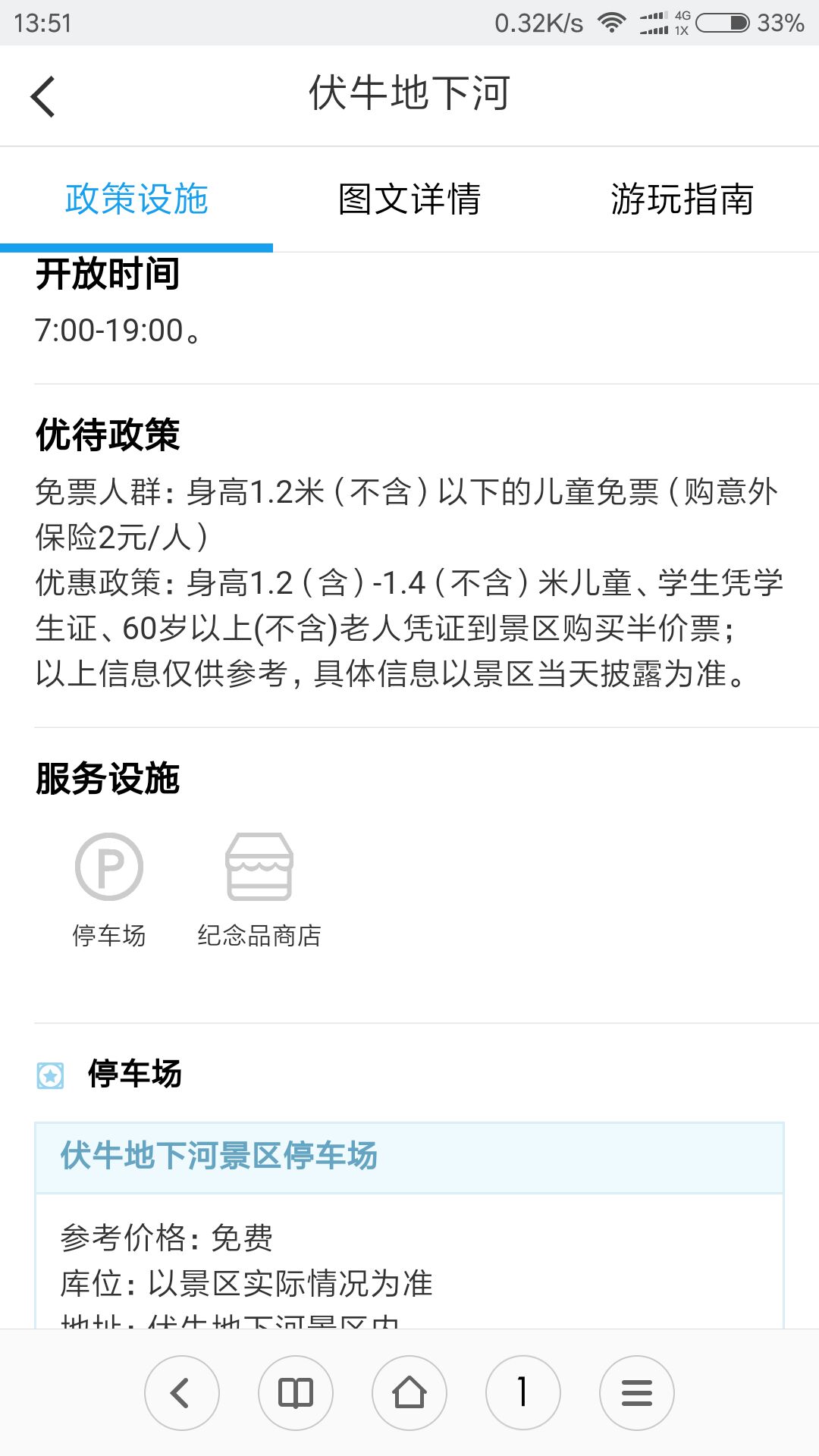Go back from 伏牛地下河 page
Image resolution: width=819 pixels, height=1456 pixels.
coord(43,96)
